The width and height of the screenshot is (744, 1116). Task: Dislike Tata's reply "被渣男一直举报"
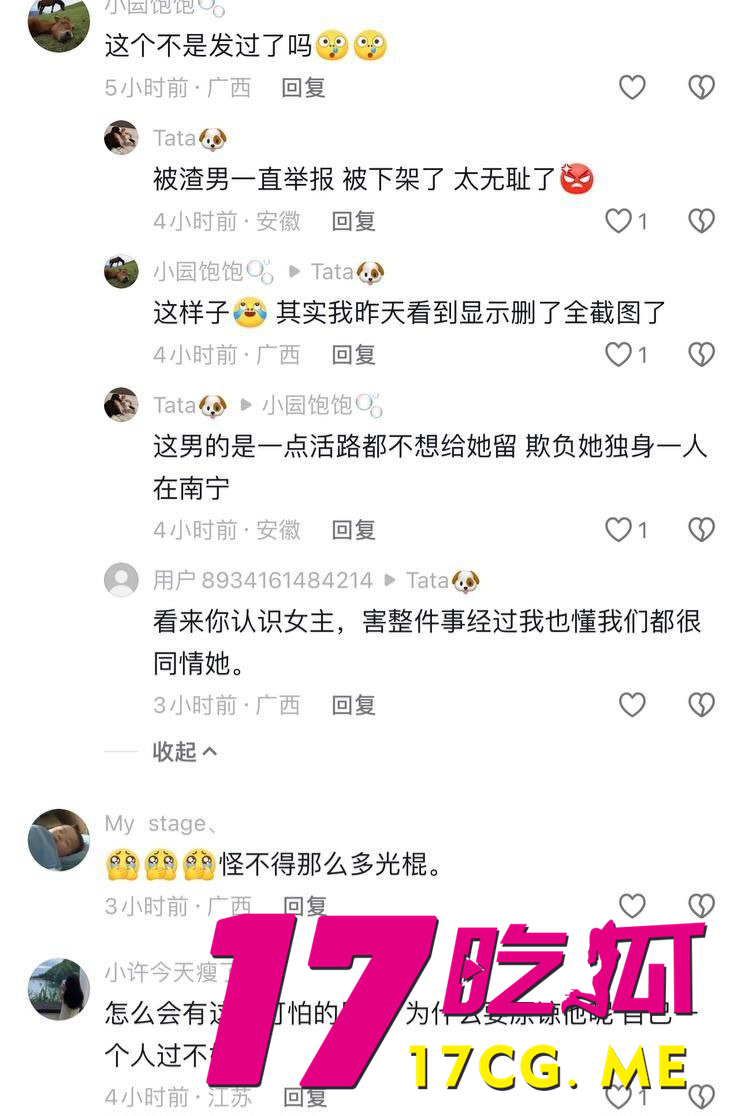click(702, 221)
